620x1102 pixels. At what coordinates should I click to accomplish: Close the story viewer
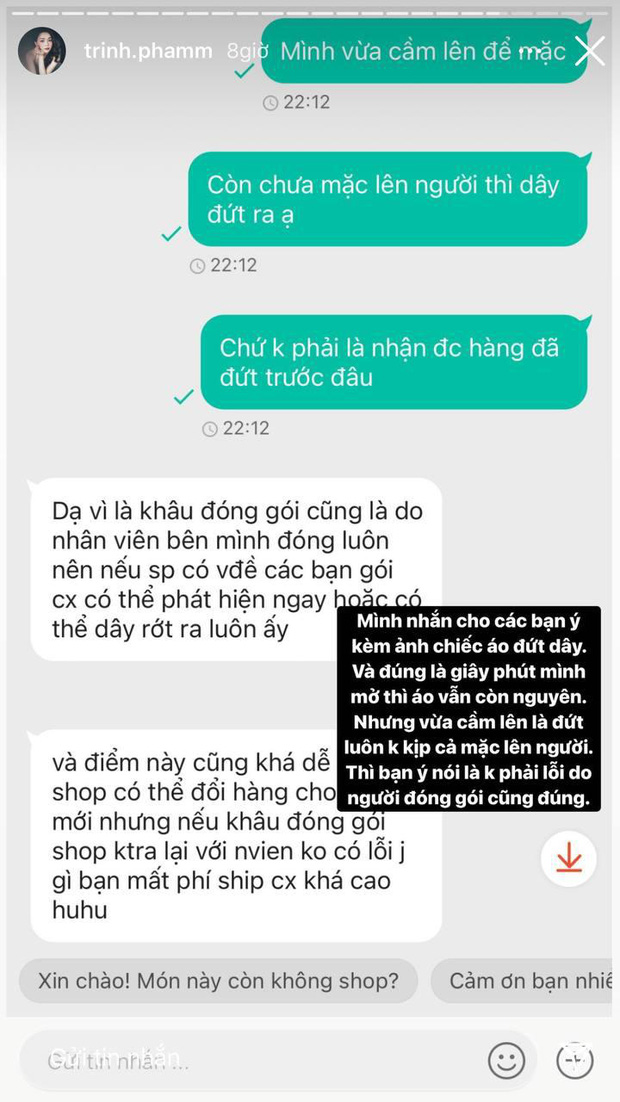pyautogui.click(x=589, y=51)
